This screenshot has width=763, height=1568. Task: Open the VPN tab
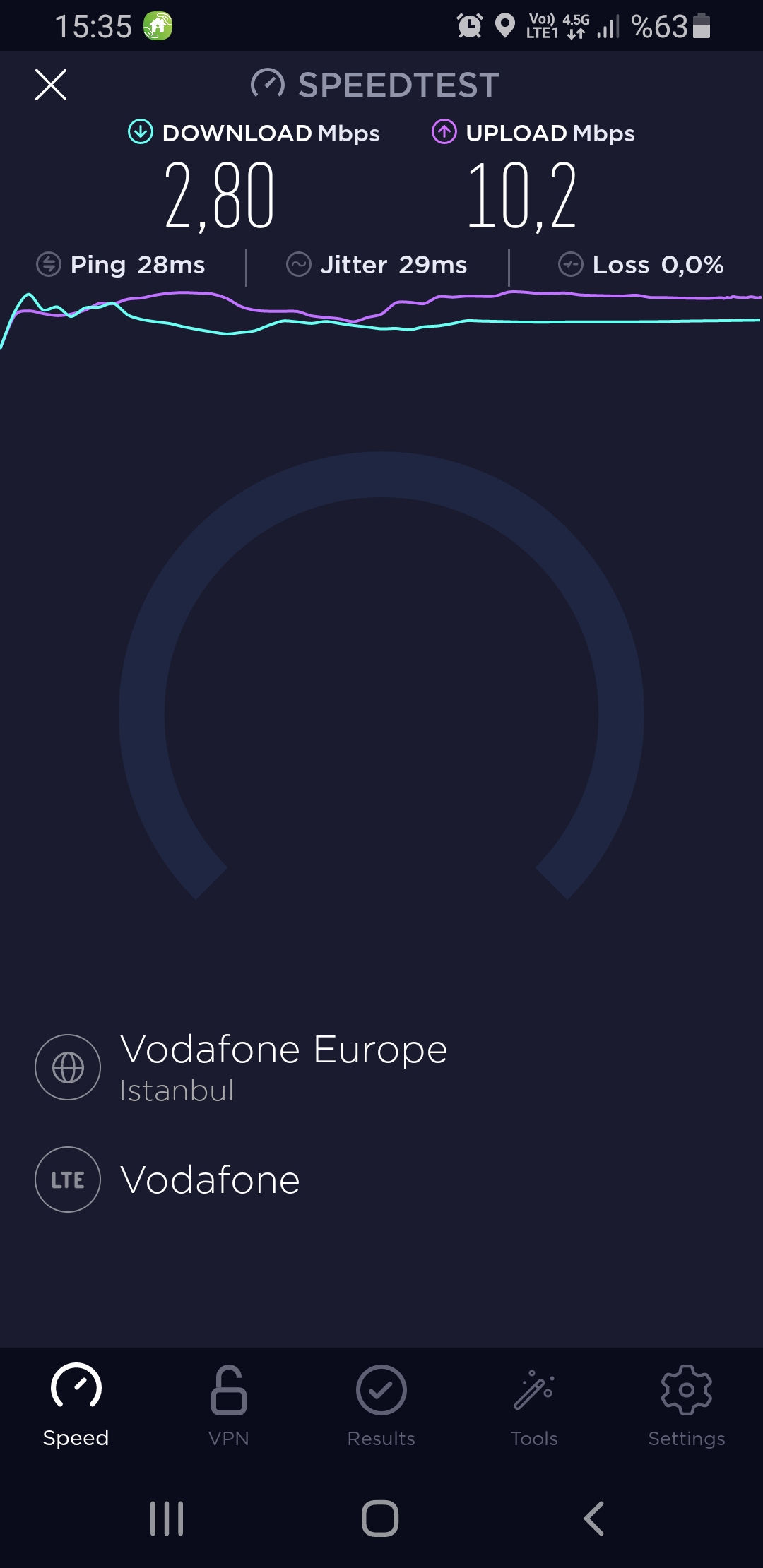[x=229, y=1406]
